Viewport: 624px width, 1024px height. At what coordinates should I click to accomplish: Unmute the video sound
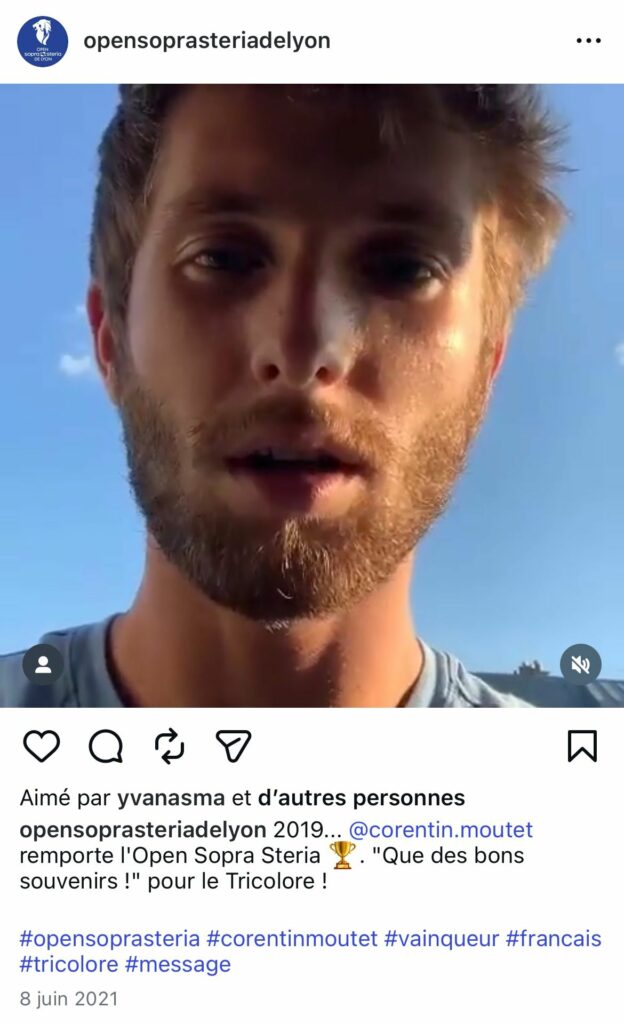581,664
